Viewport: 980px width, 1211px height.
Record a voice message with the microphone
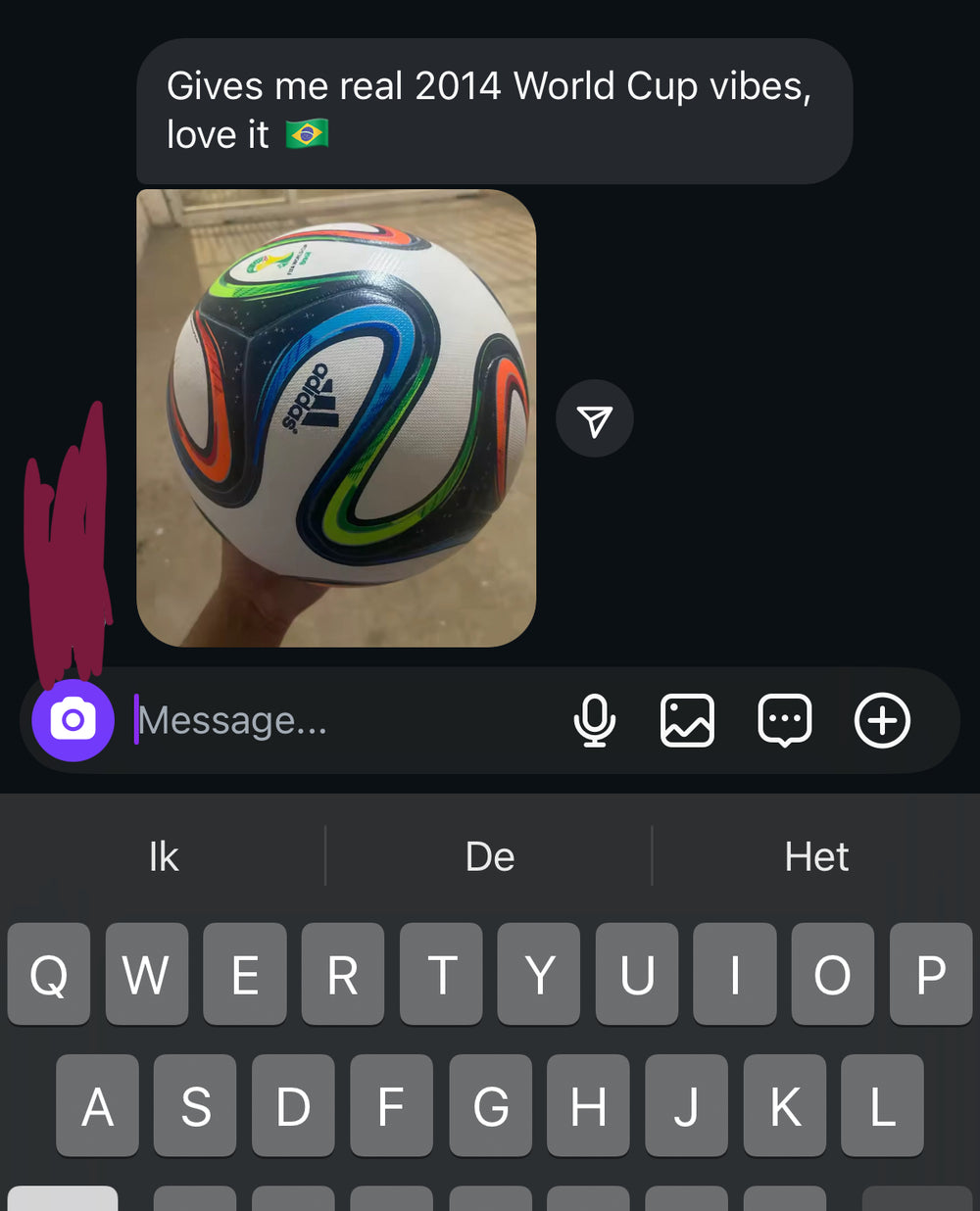point(594,721)
